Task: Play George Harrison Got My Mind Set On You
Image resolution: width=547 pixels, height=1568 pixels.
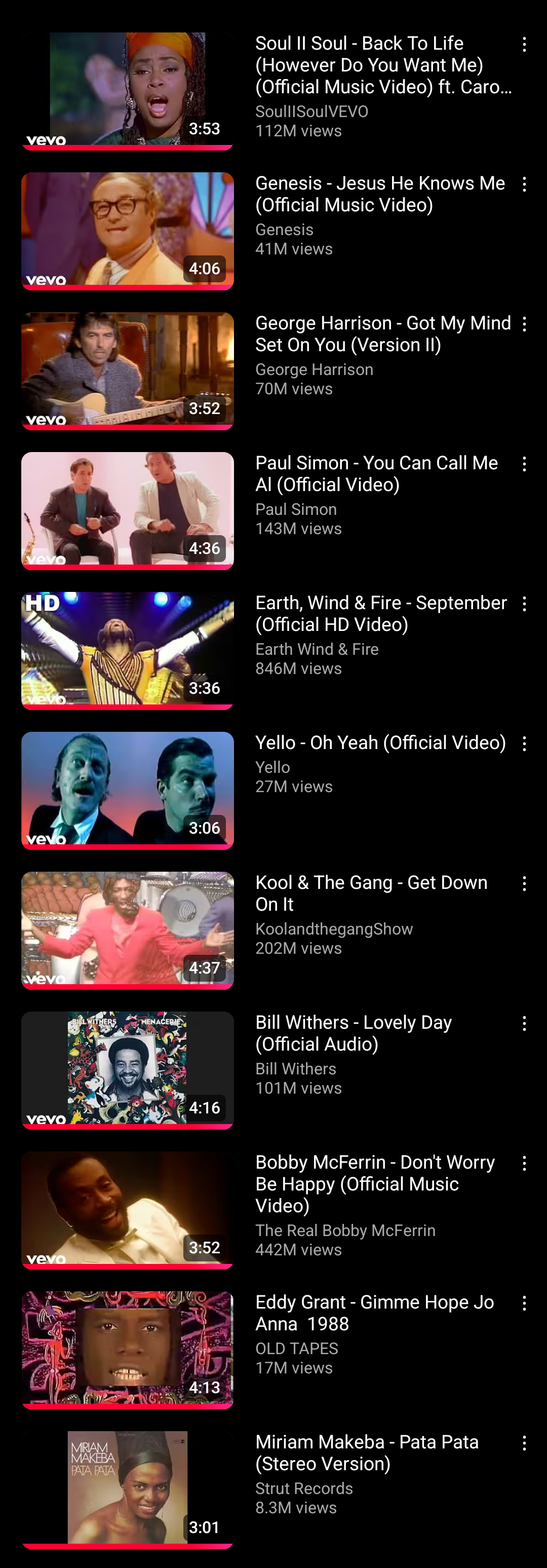Action: (128, 370)
